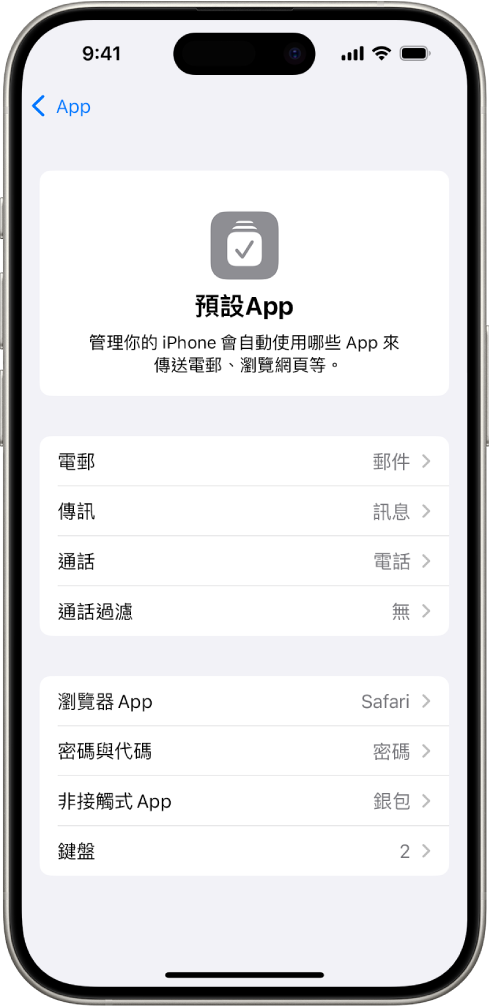This screenshot has width=489, height=1008.
Task: Open the 鍵盤 row
Action: [x=244, y=851]
